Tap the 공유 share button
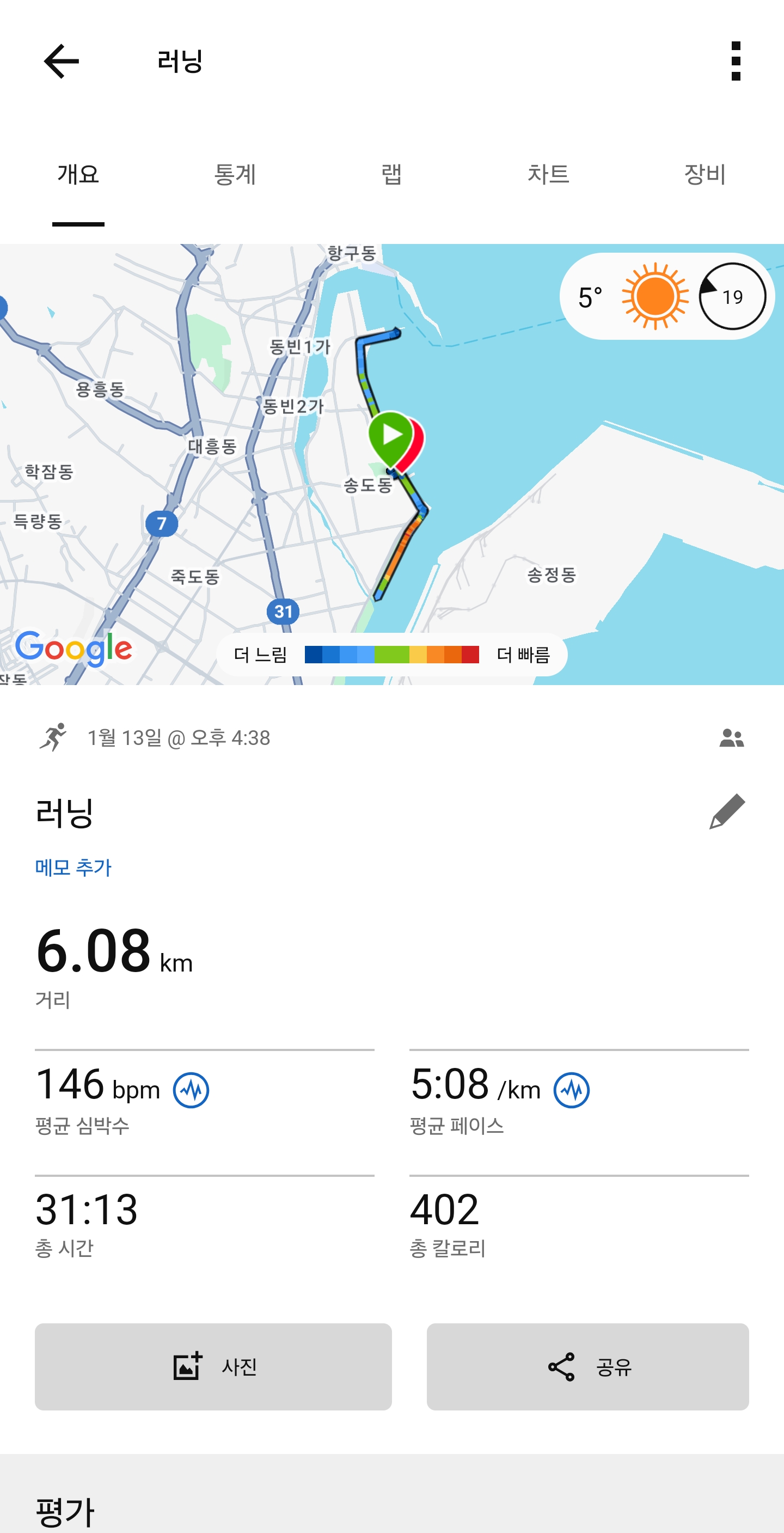 coord(587,1367)
